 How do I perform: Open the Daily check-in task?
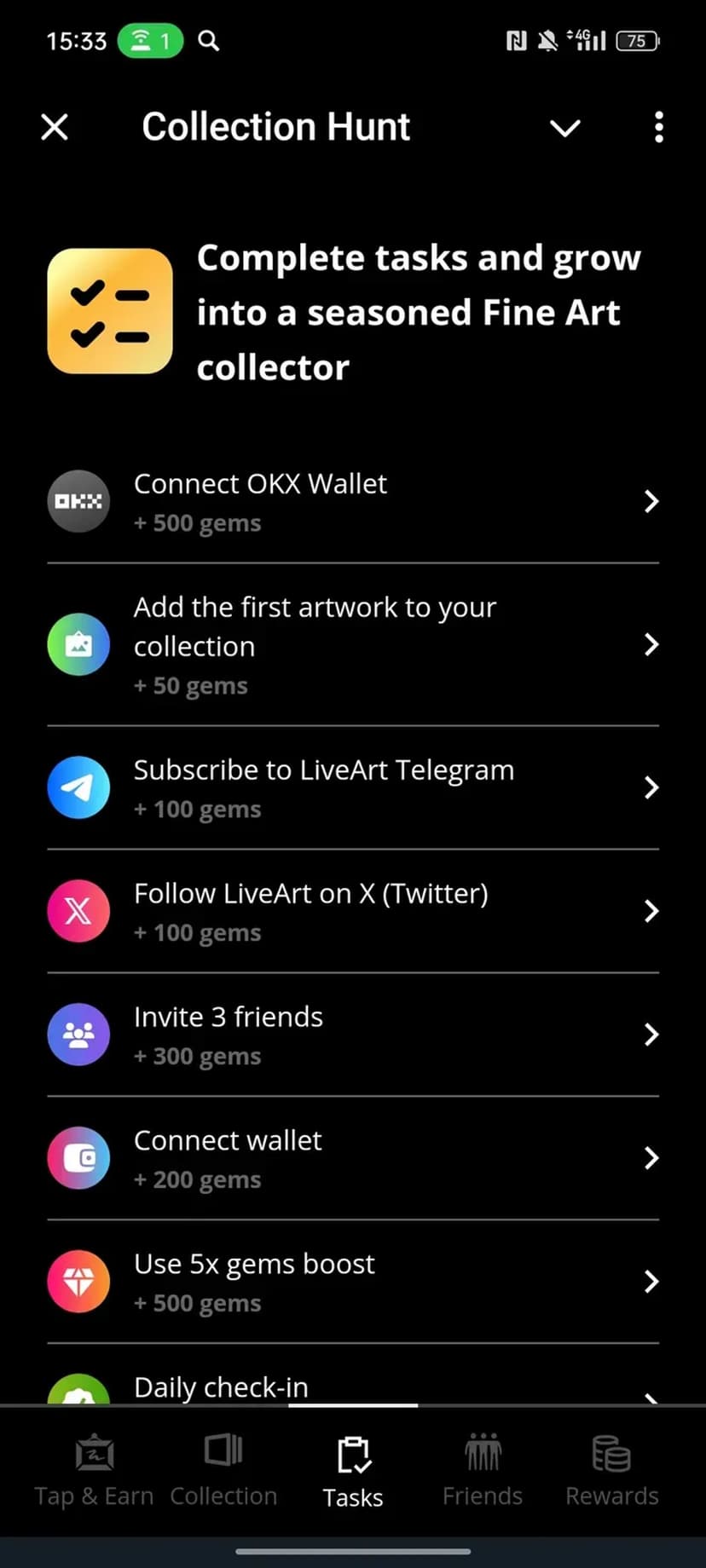click(x=353, y=1387)
